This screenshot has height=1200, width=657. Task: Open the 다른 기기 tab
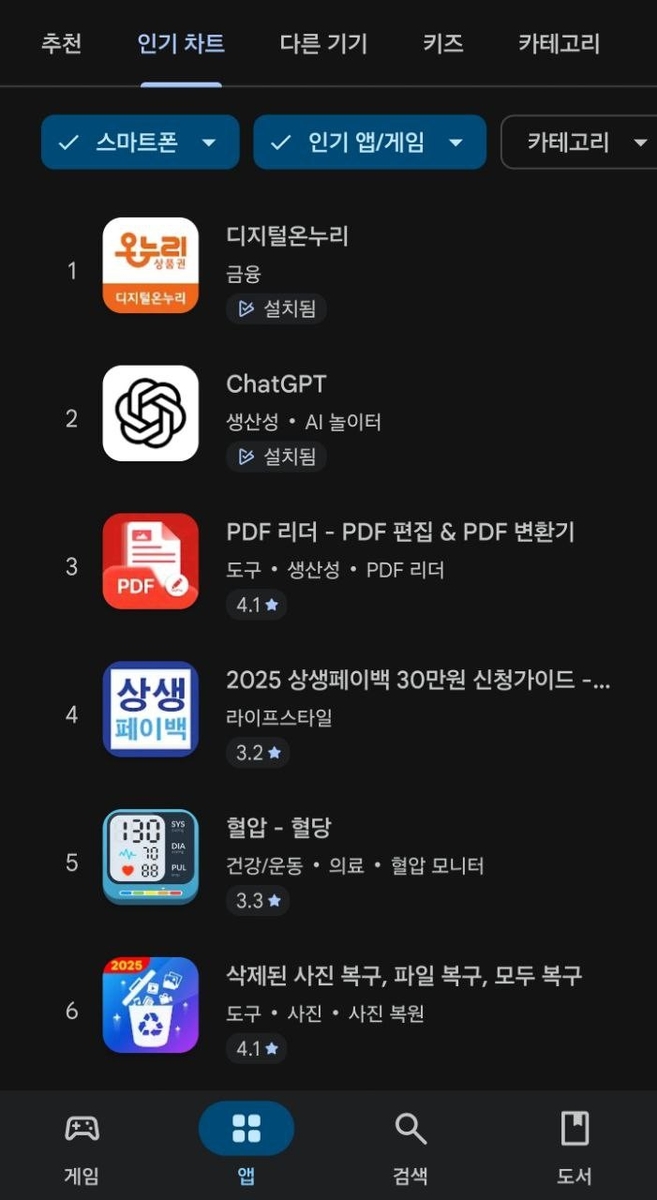click(323, 44)
